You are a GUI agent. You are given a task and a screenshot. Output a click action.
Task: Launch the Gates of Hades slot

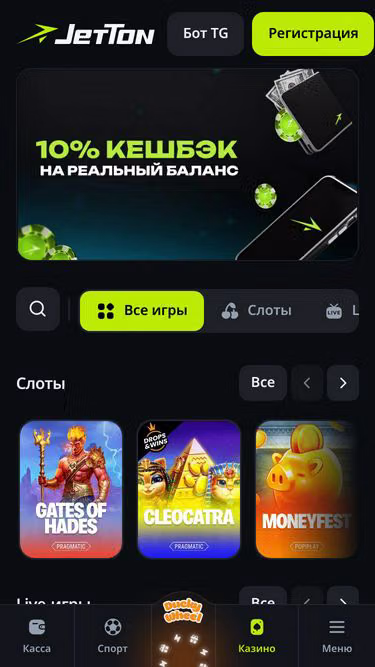pos(71,489)
